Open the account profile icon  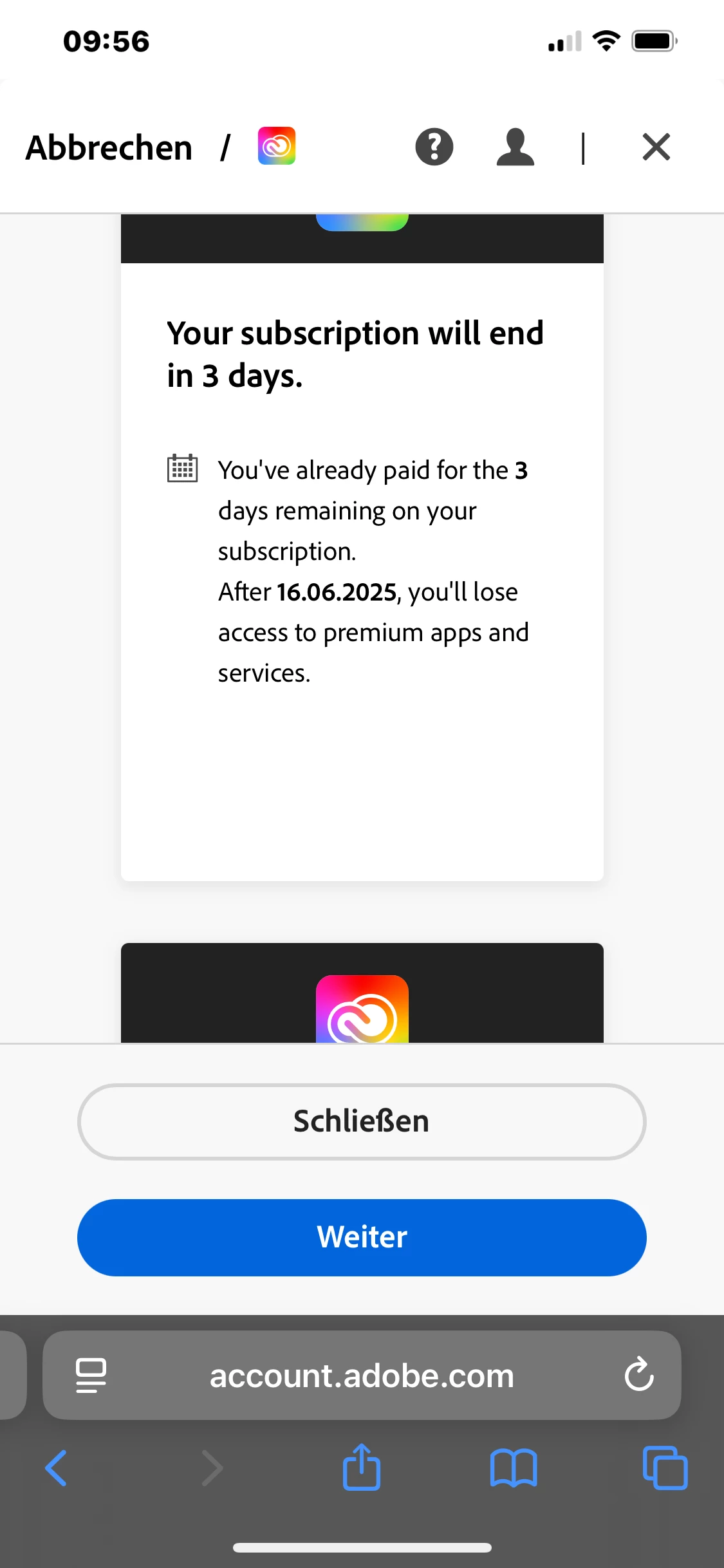click(515, 147)
